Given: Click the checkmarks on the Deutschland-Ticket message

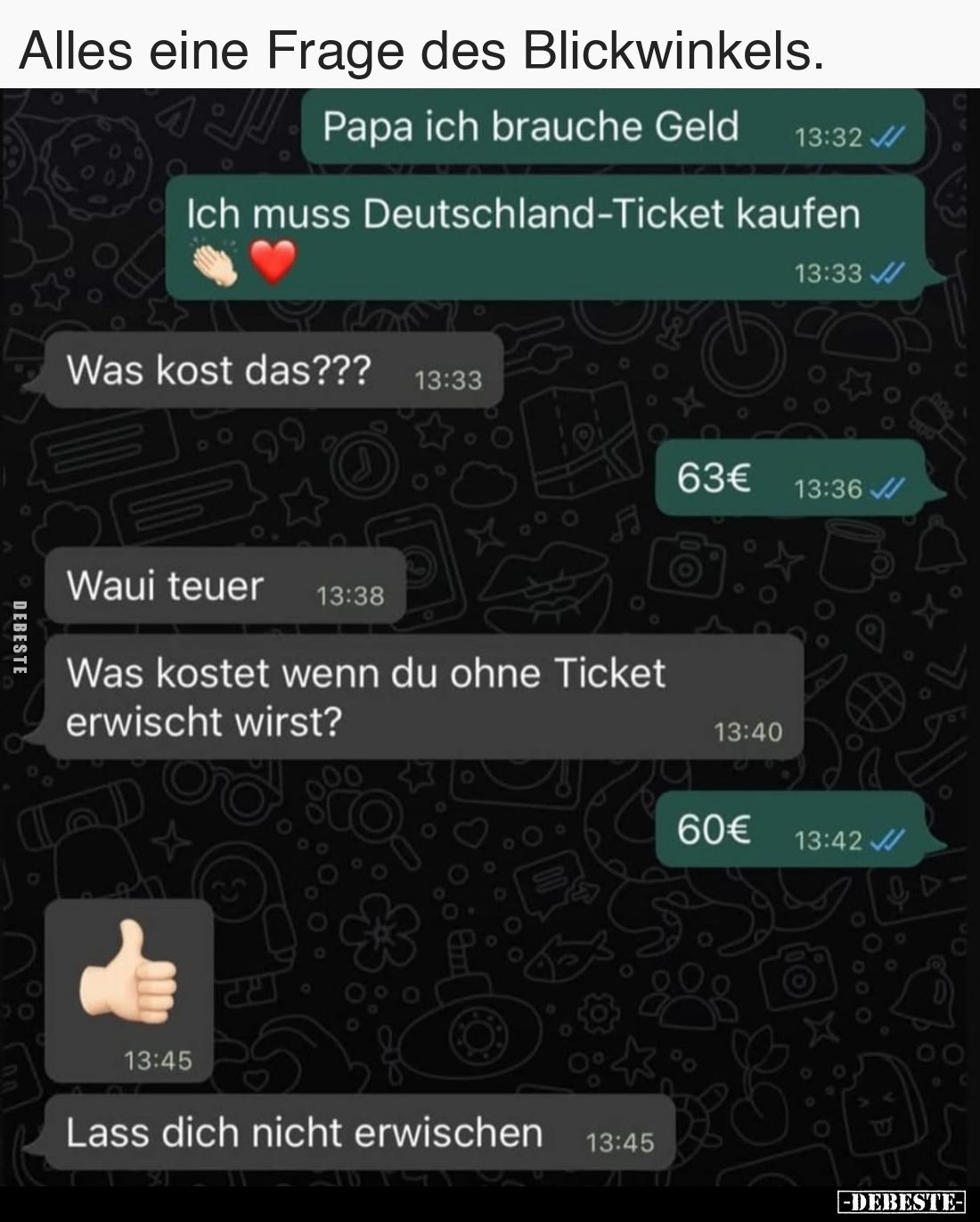Looking at the screenshot, I should 886,271.
